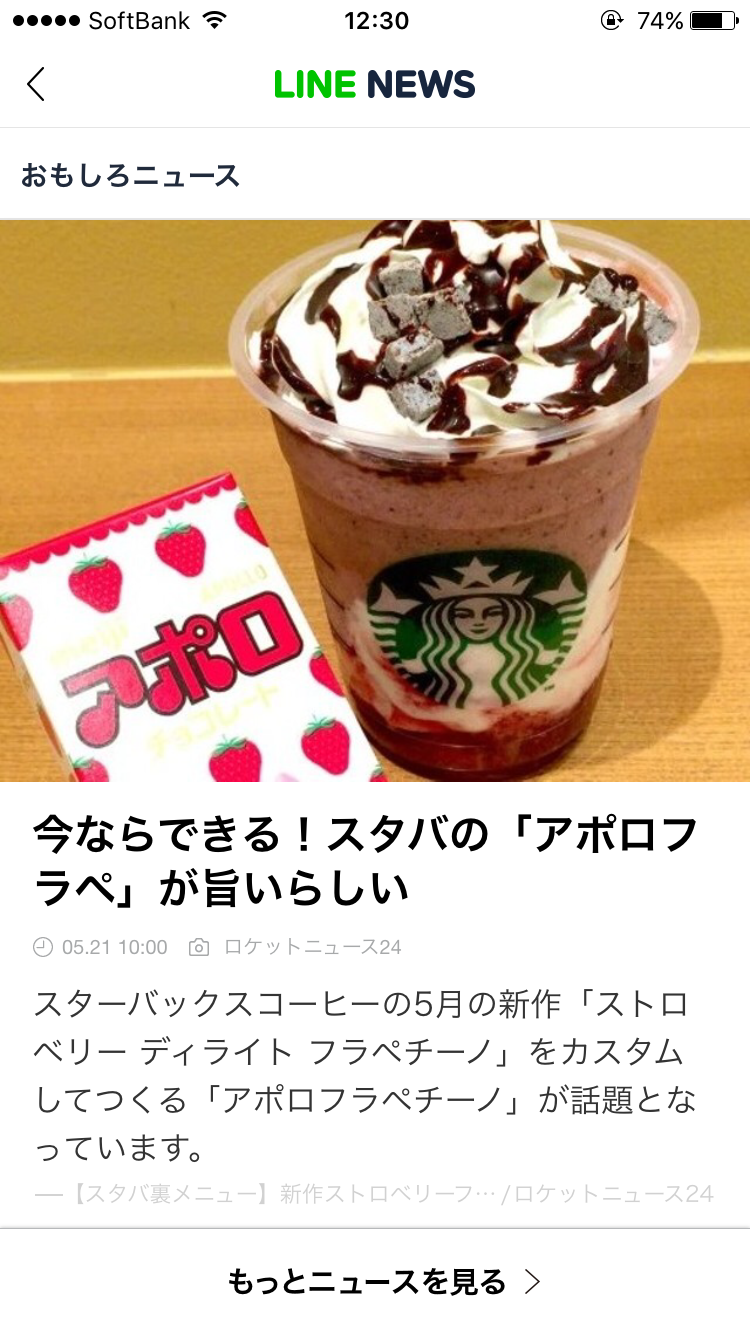Open the アポロフラペ article photo
This screenshot has height=1334, width=750.
[x=375, y=501]
